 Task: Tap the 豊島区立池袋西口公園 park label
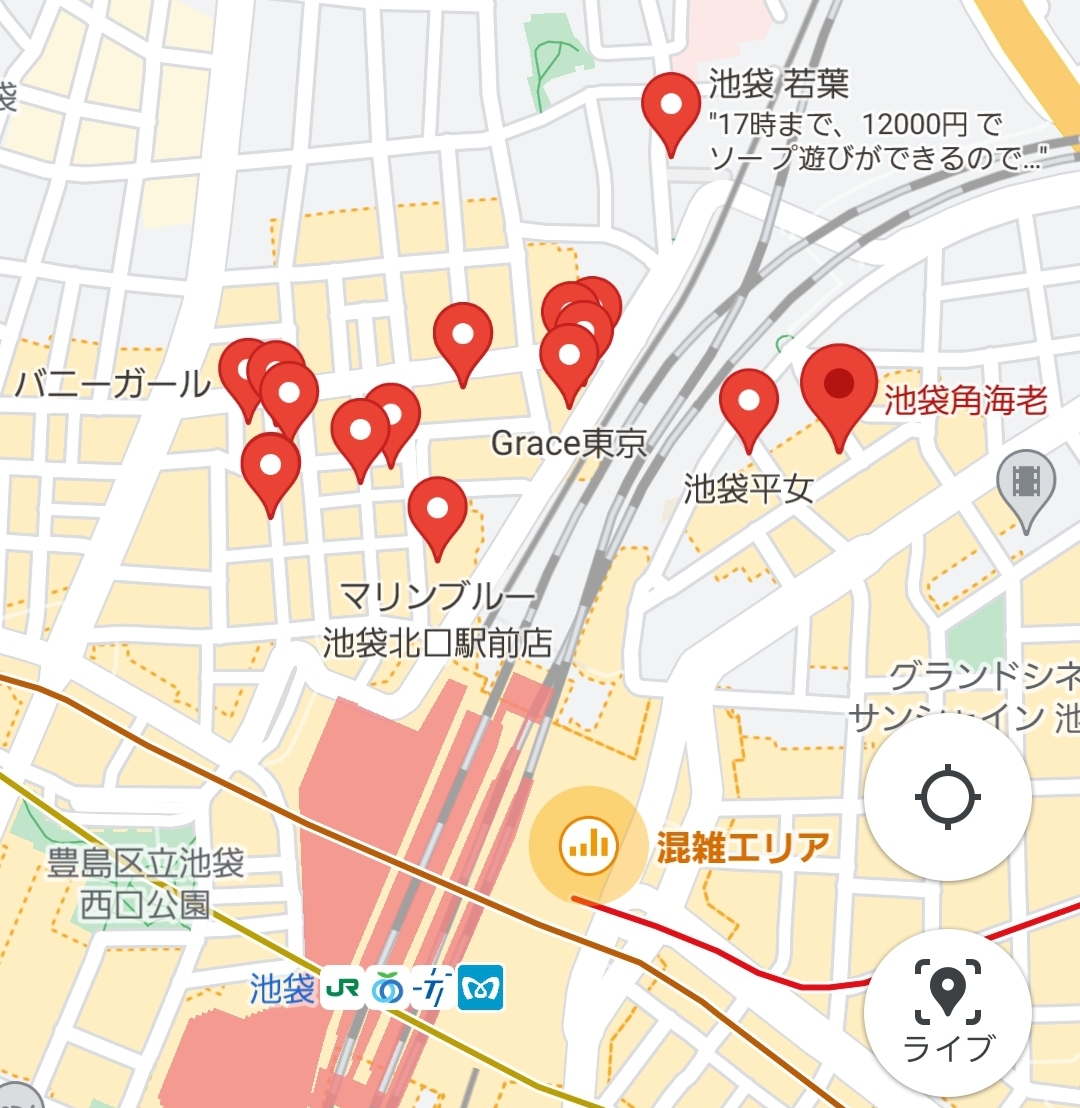(x=146, y=882)
